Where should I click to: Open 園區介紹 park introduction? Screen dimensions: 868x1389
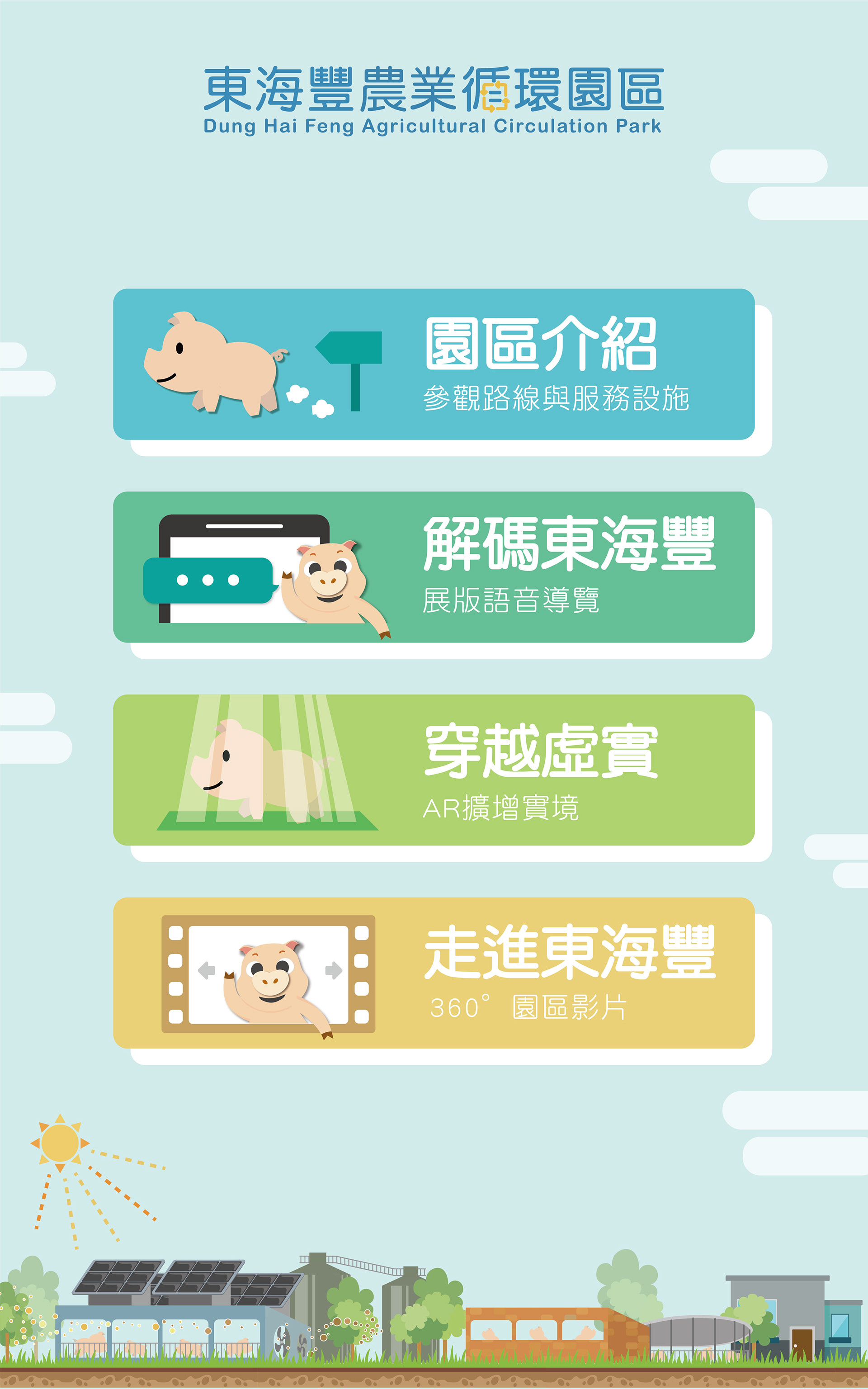pyautogui.click(x=434, y=364)
